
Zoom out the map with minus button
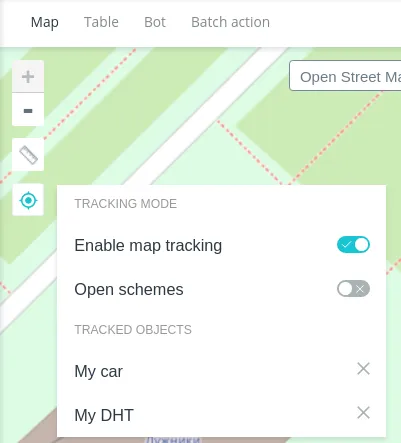(28, 110)
